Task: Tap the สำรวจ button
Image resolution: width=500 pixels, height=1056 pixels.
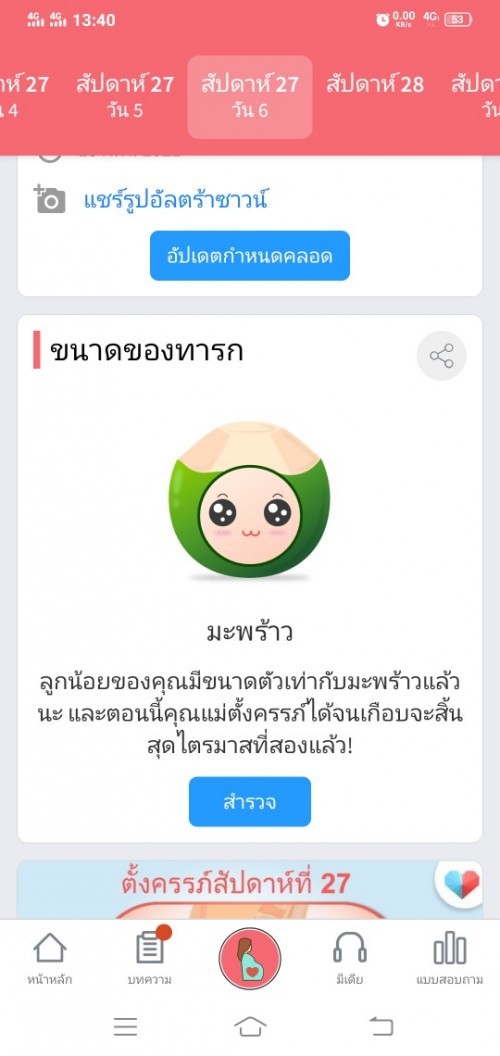Action: tap(249, 801)
